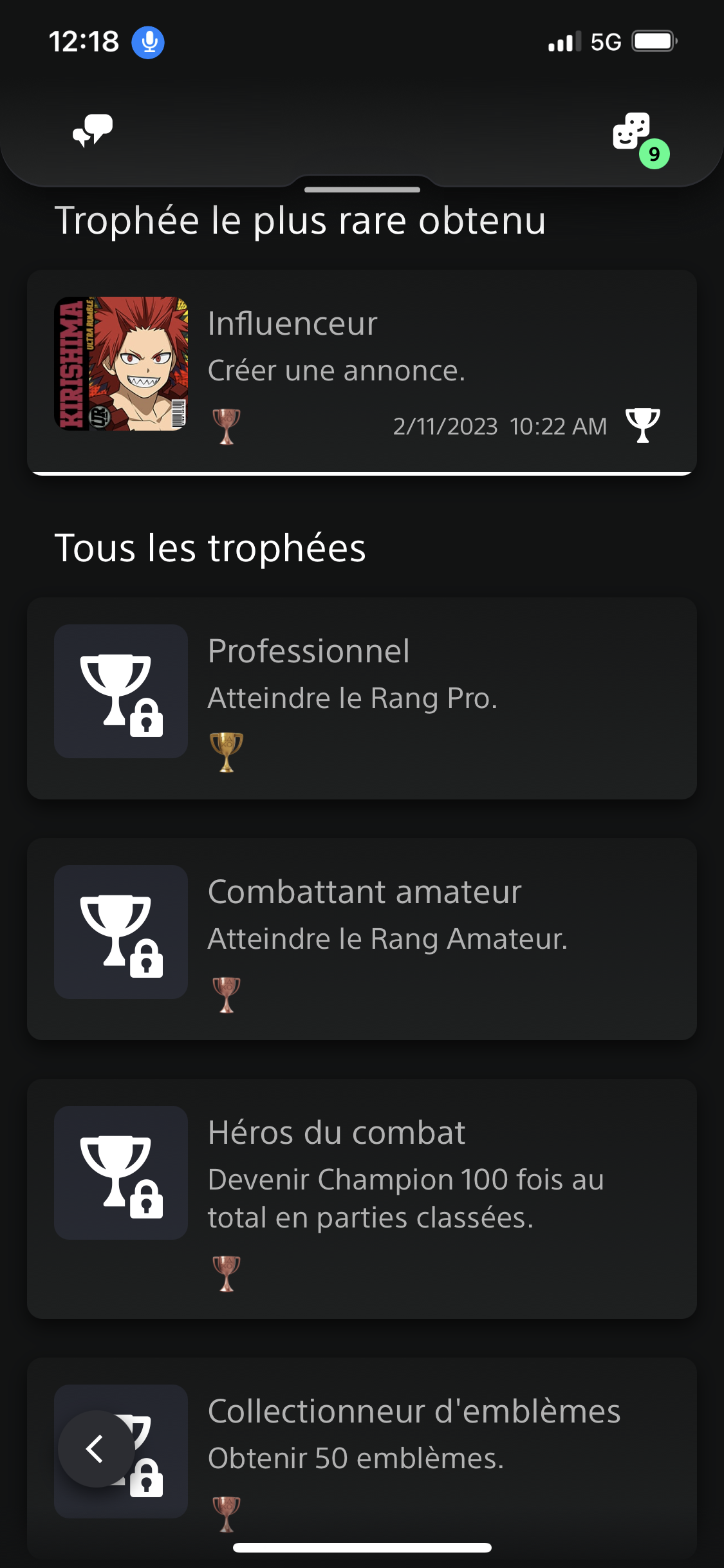Open the Influenceur trophy card

click(x=362, y=372)
